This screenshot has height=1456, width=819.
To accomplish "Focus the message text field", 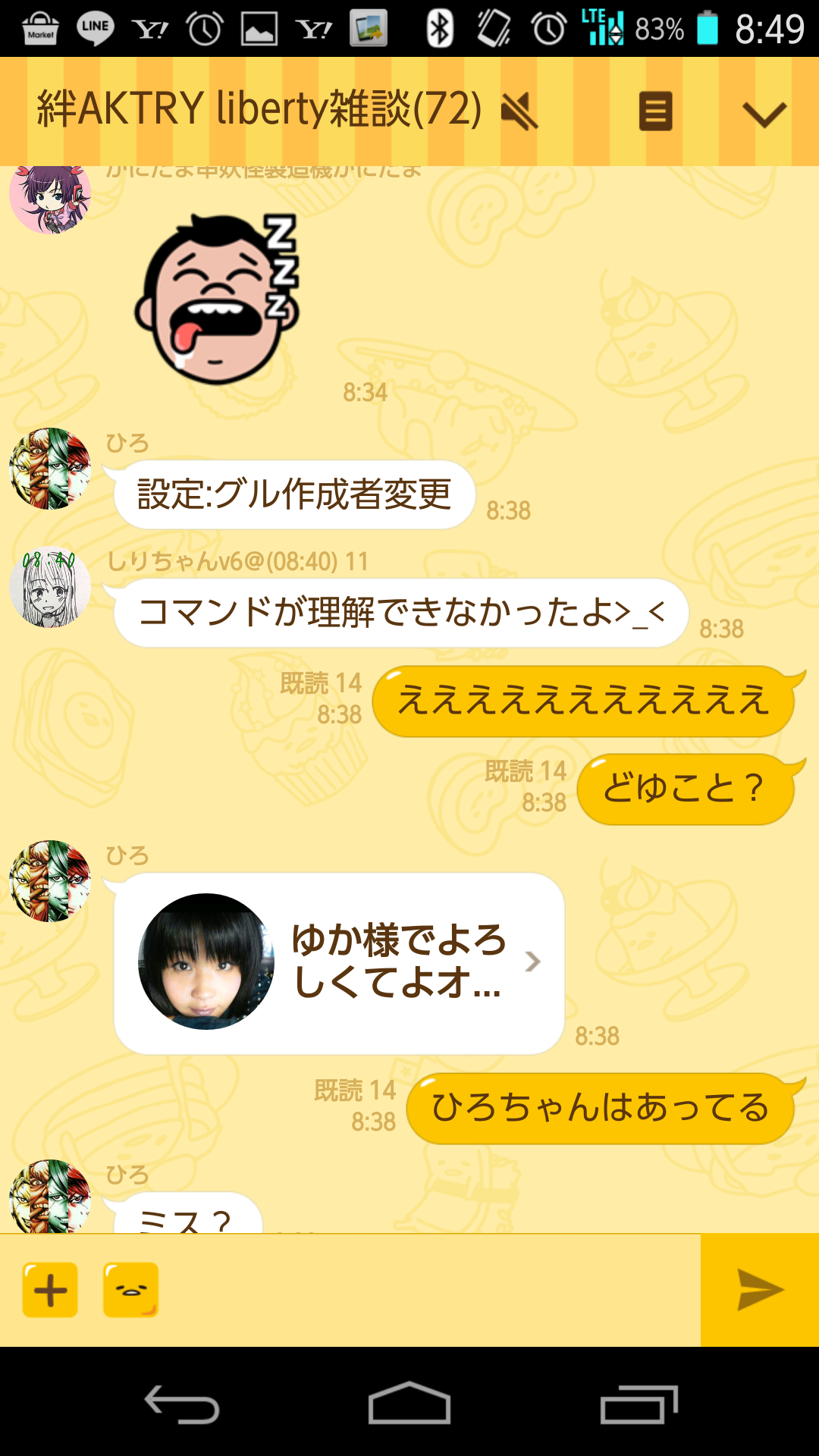I will [x=428, y=1290].
